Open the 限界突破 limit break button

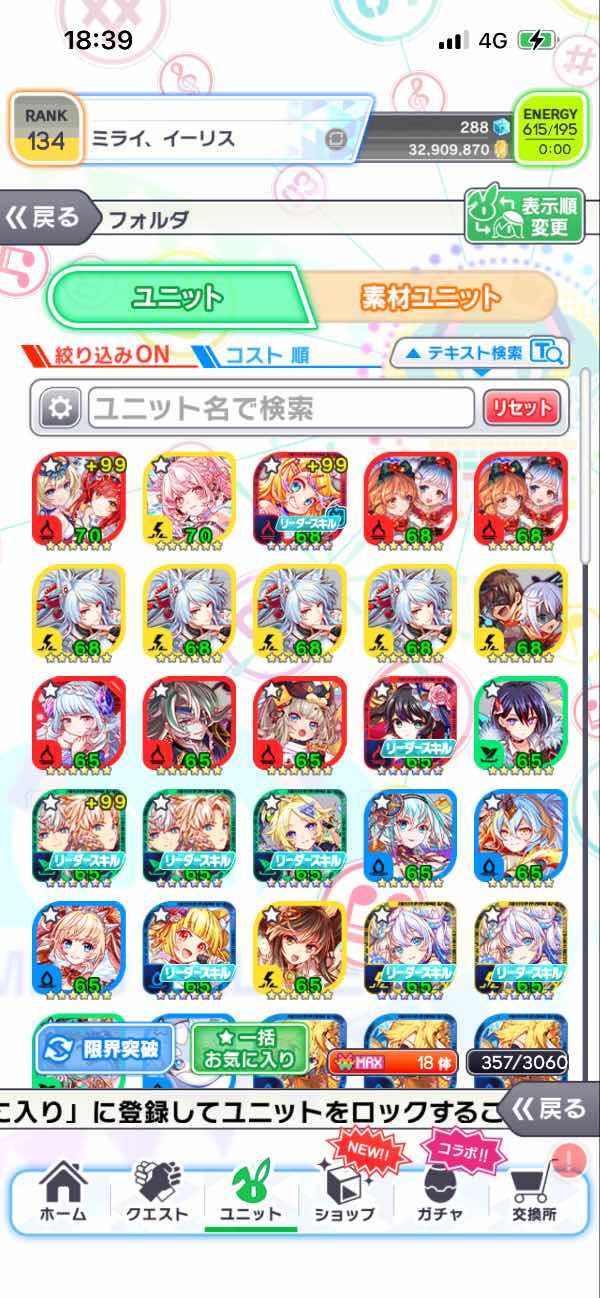tap(106, 1049)
